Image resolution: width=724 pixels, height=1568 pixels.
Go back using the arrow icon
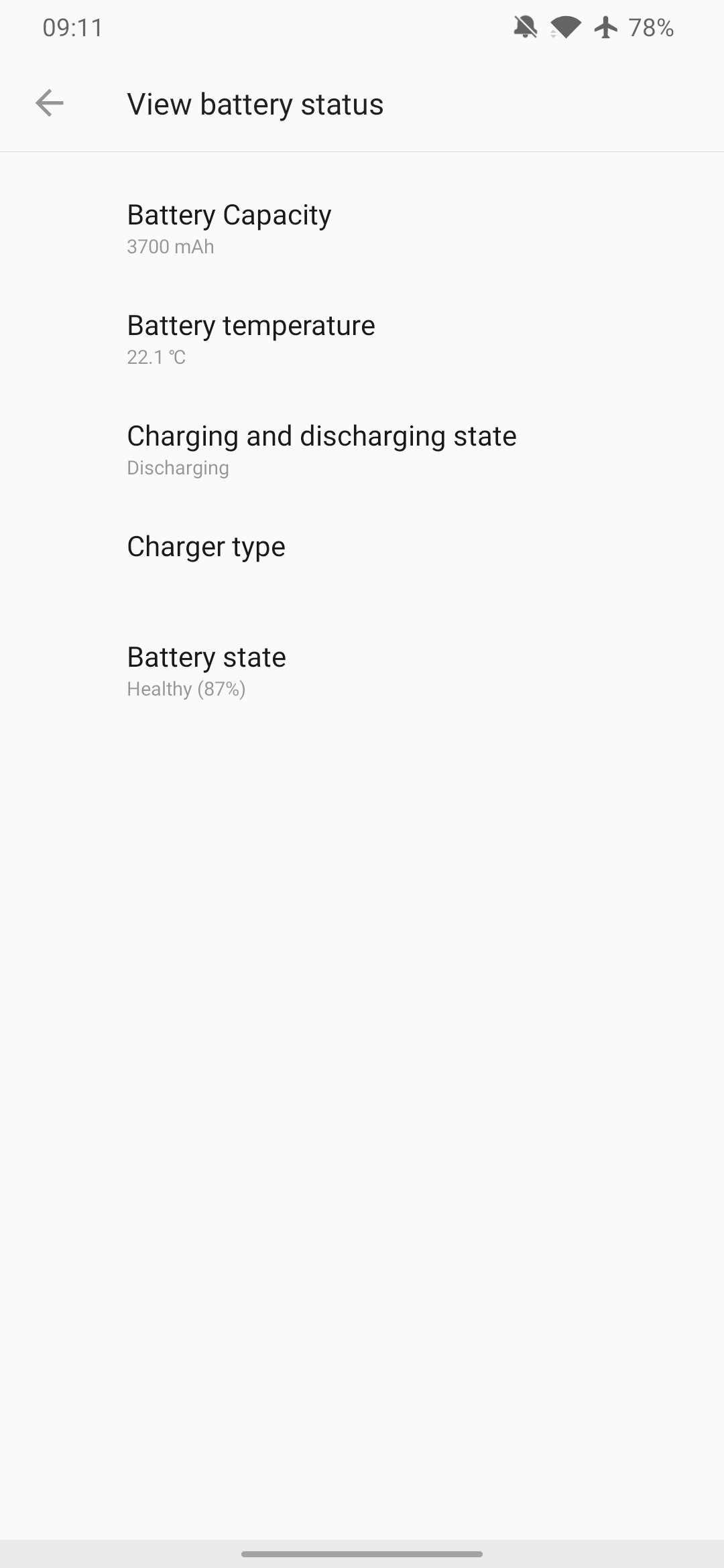tap(50, 104)
